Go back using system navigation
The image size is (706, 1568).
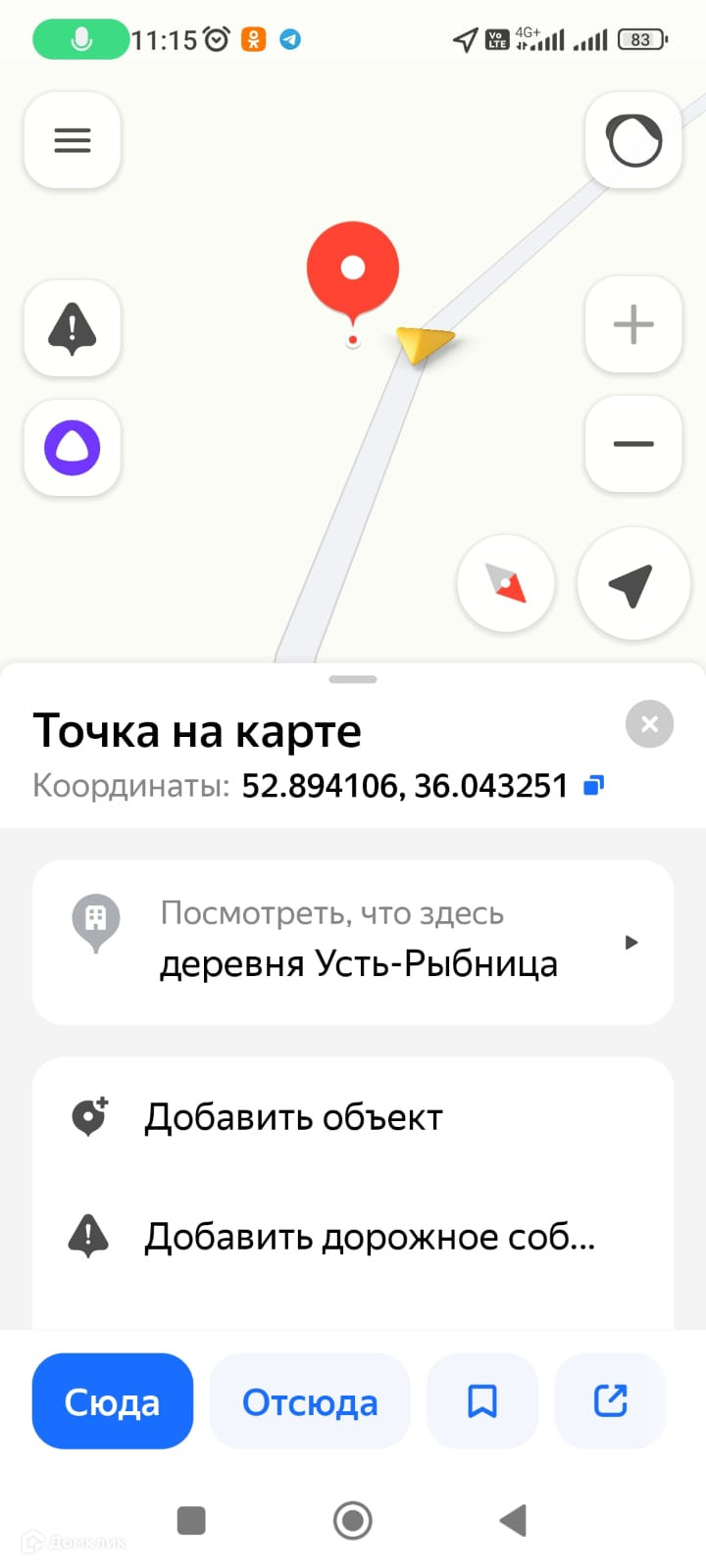[x=513, y=1520]
